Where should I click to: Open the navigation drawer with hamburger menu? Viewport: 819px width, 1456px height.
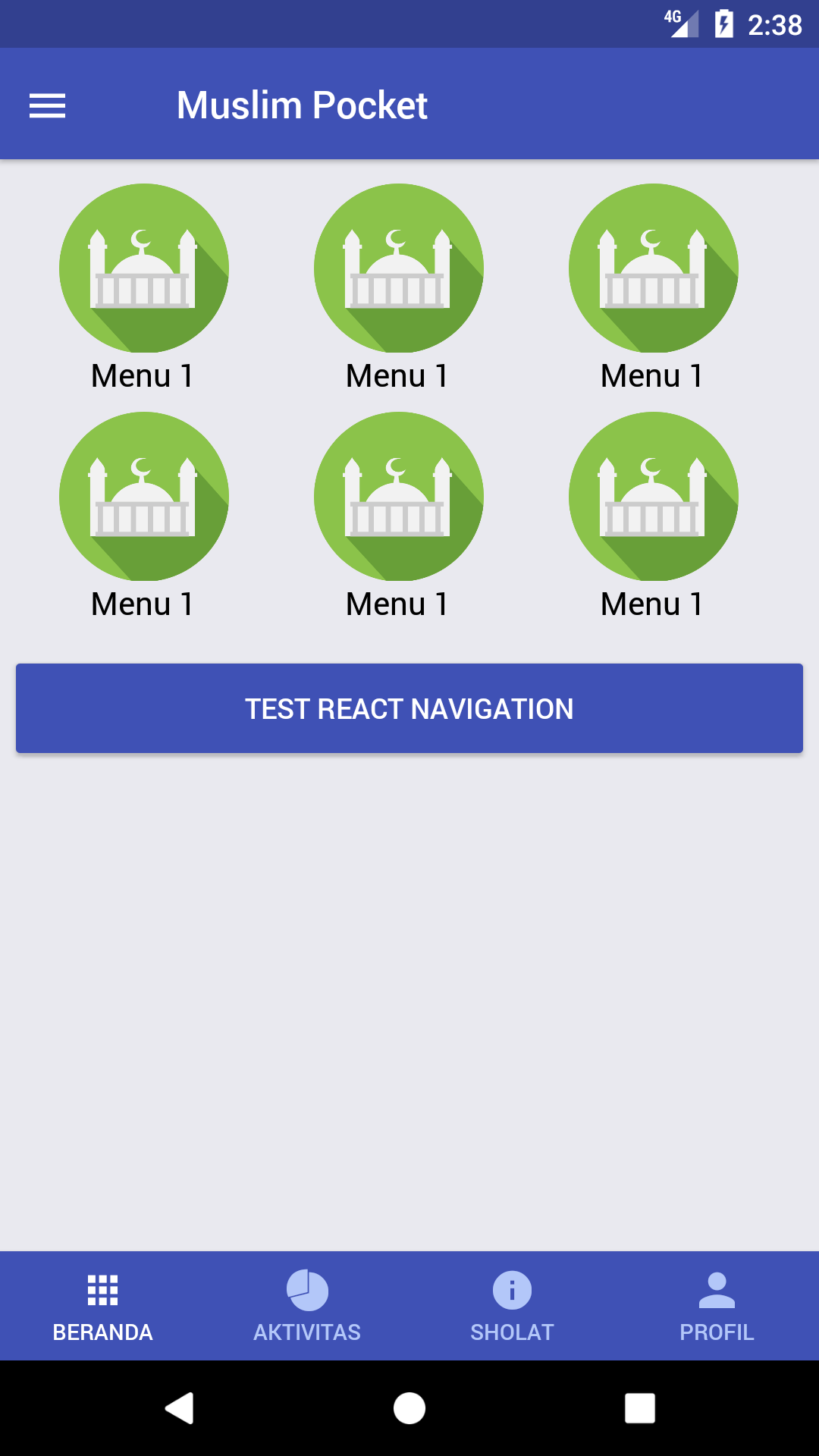click(48, 105)
